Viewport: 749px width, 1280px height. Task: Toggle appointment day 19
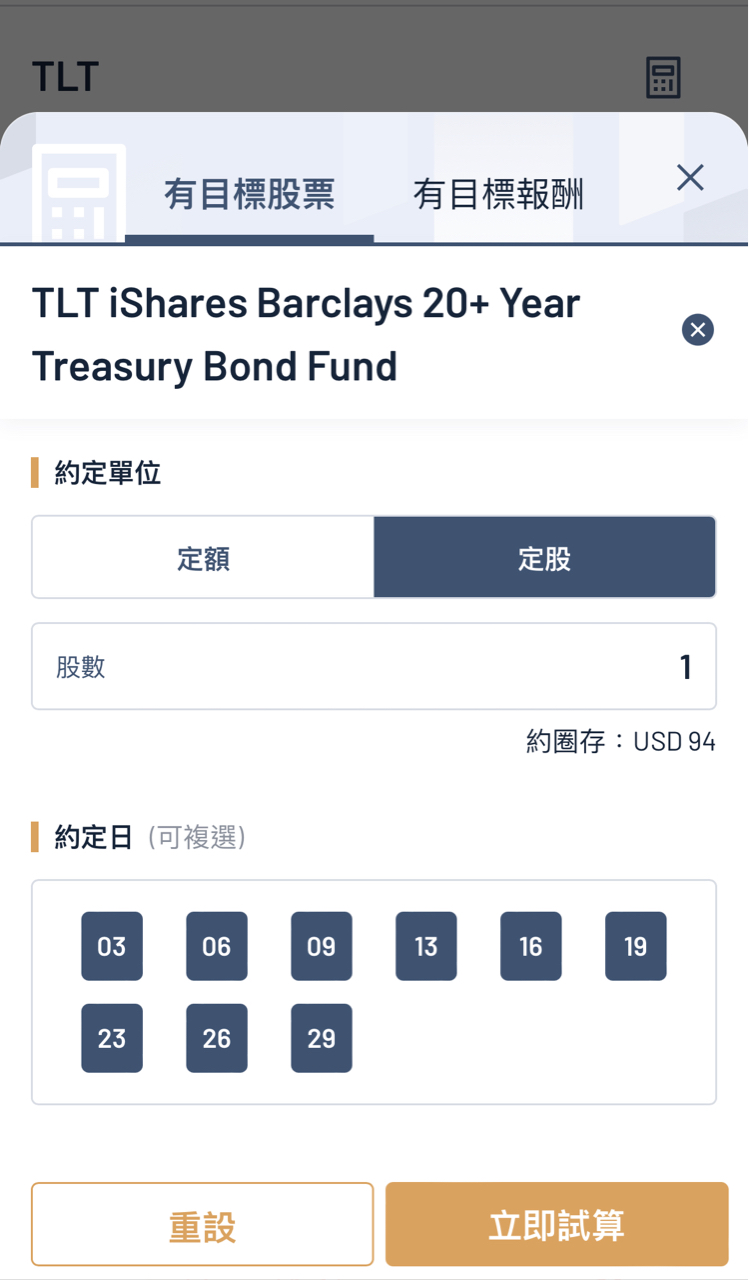[636, 946]
